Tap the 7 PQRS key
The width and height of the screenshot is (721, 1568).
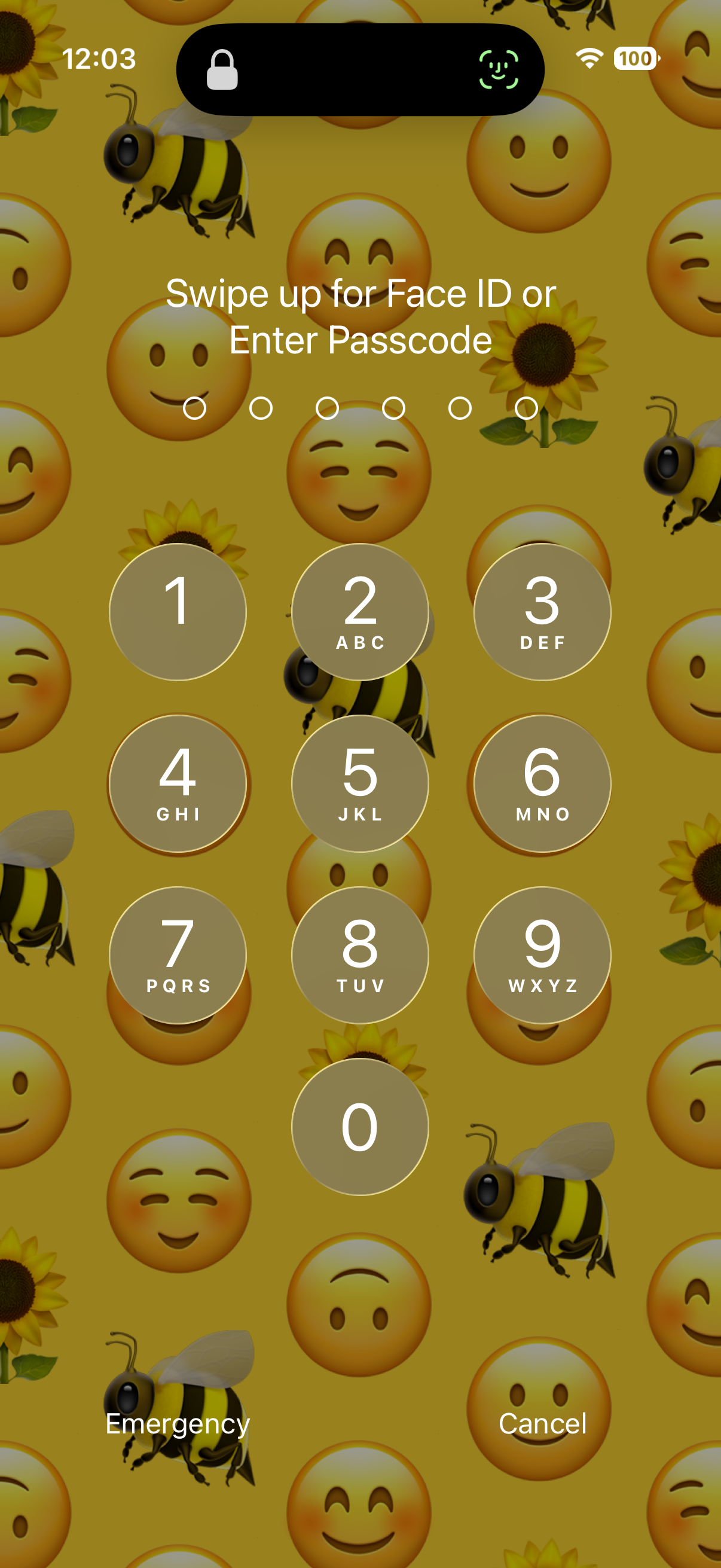pyautogui.click(x=178, y=955)
